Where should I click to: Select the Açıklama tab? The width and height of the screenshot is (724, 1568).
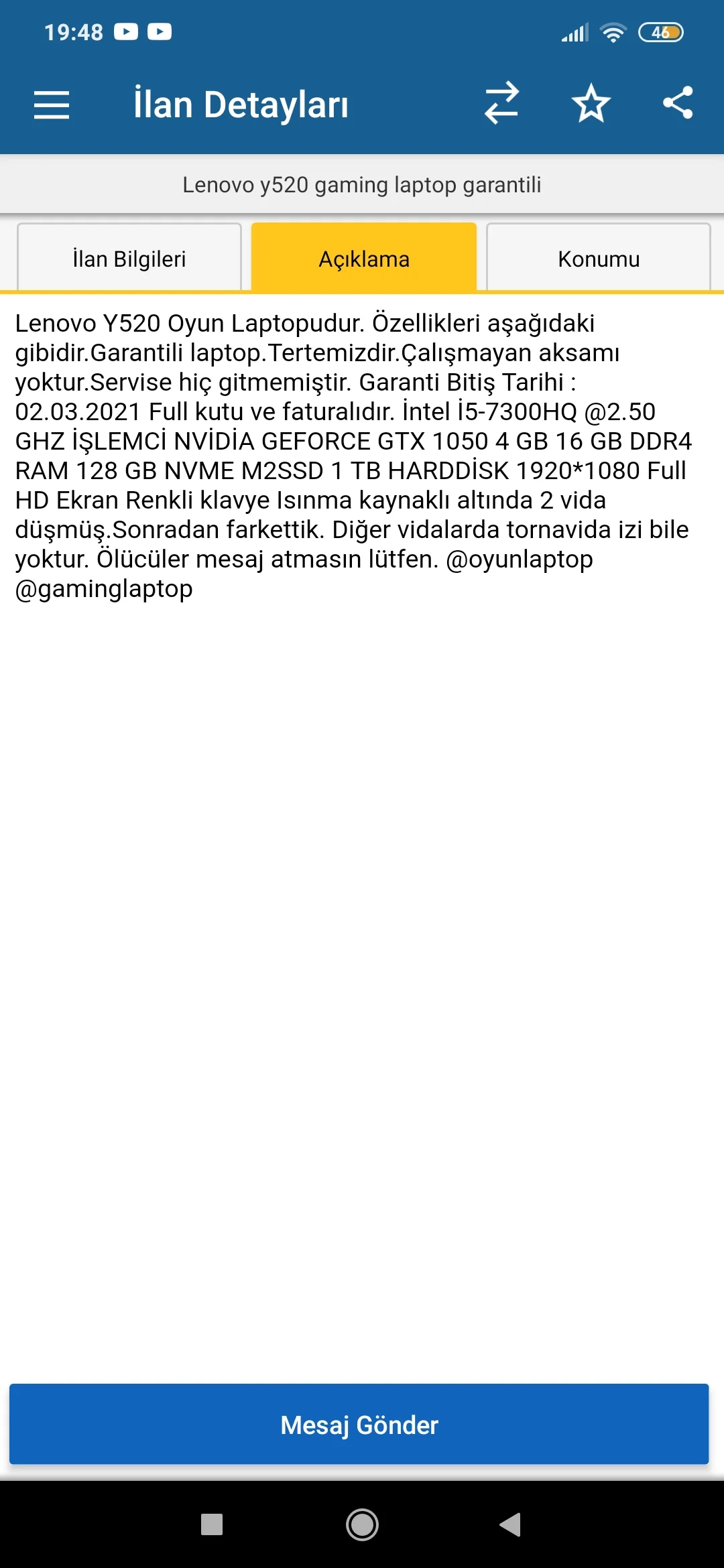pos(364,259)
